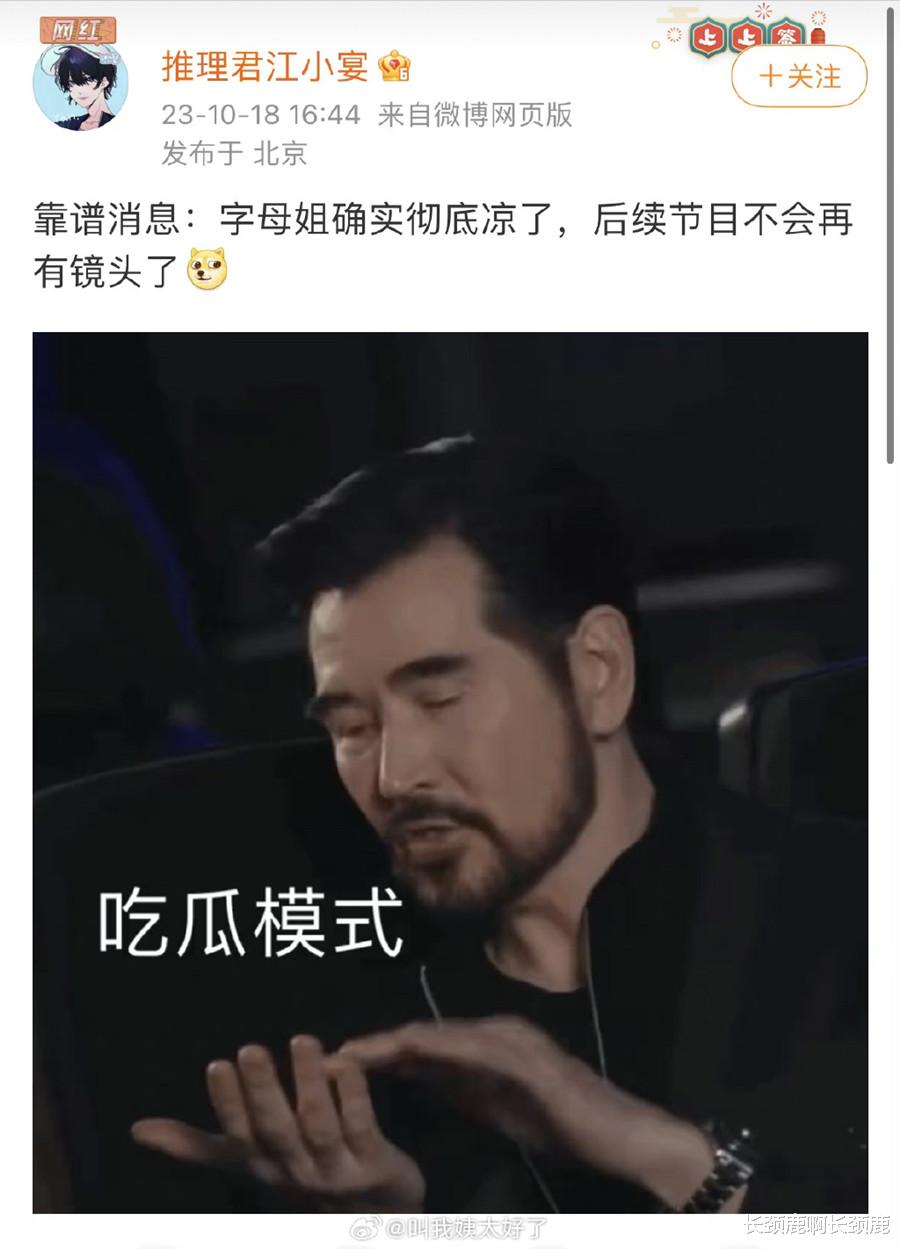Tap the orange VIP crown icon
900x1249 pixels.
[392, 68]
